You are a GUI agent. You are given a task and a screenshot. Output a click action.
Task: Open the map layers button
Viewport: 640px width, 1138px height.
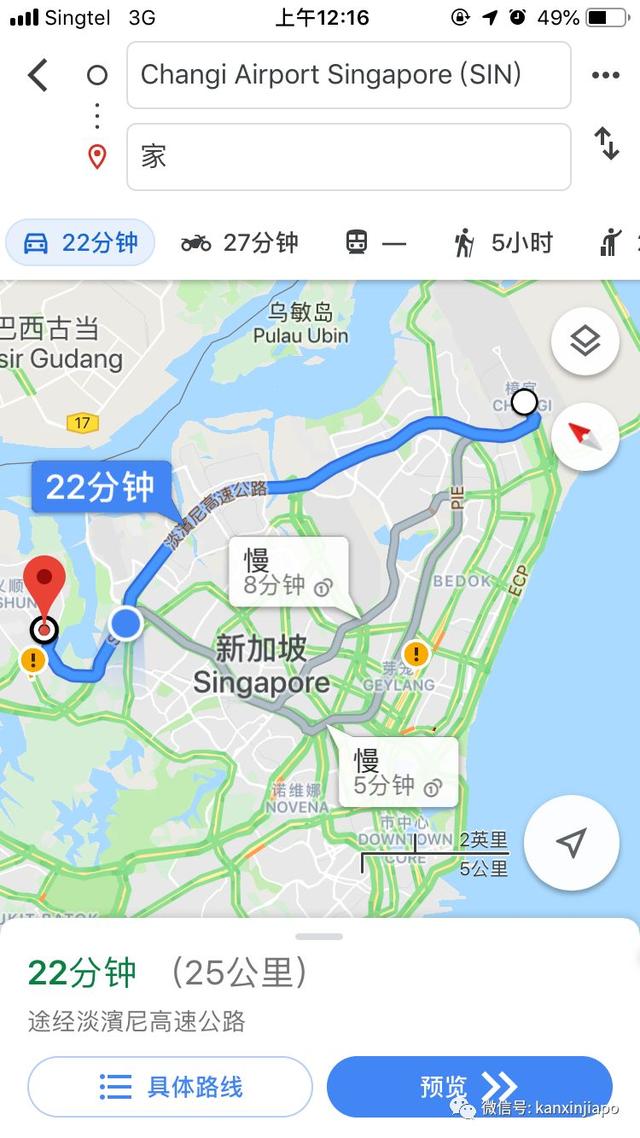[x=585, y=342]
